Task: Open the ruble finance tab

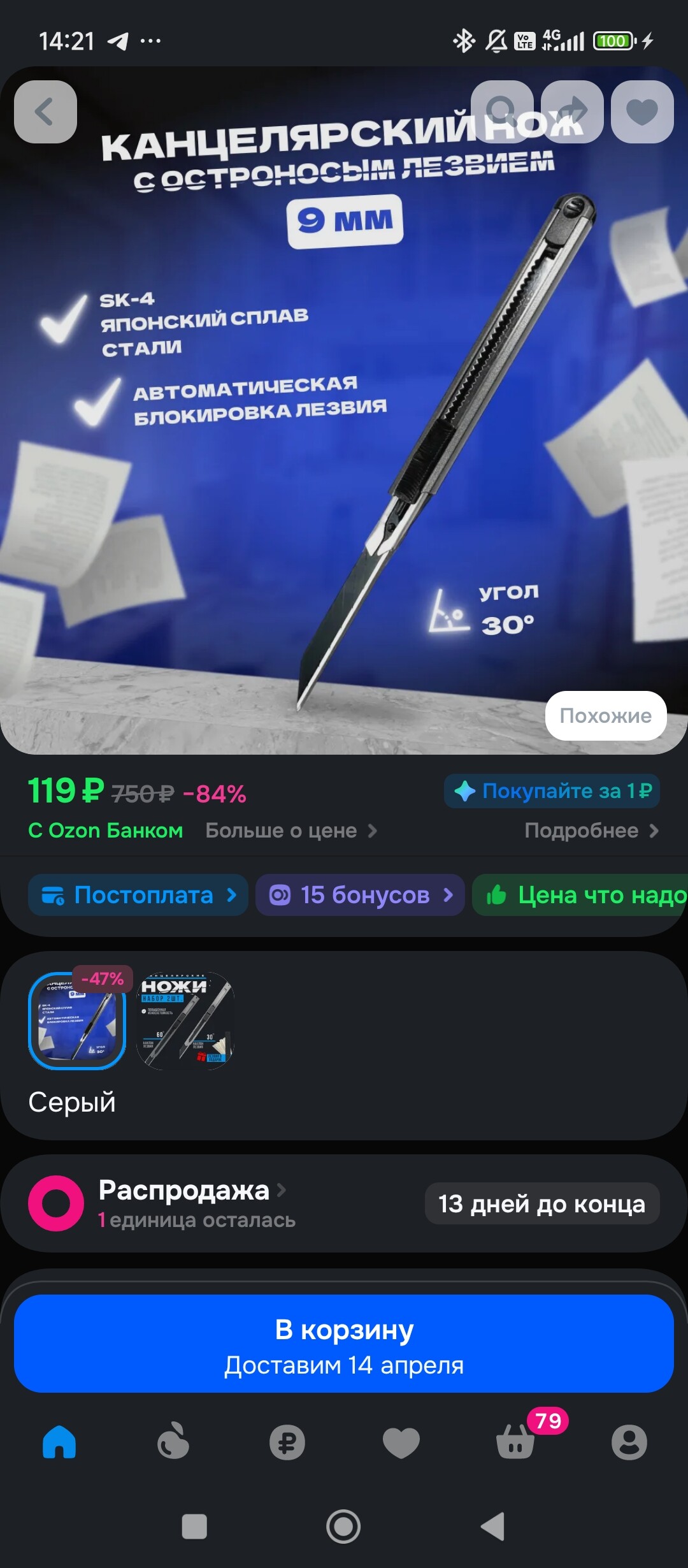Action: click(x=287, y=1442)
